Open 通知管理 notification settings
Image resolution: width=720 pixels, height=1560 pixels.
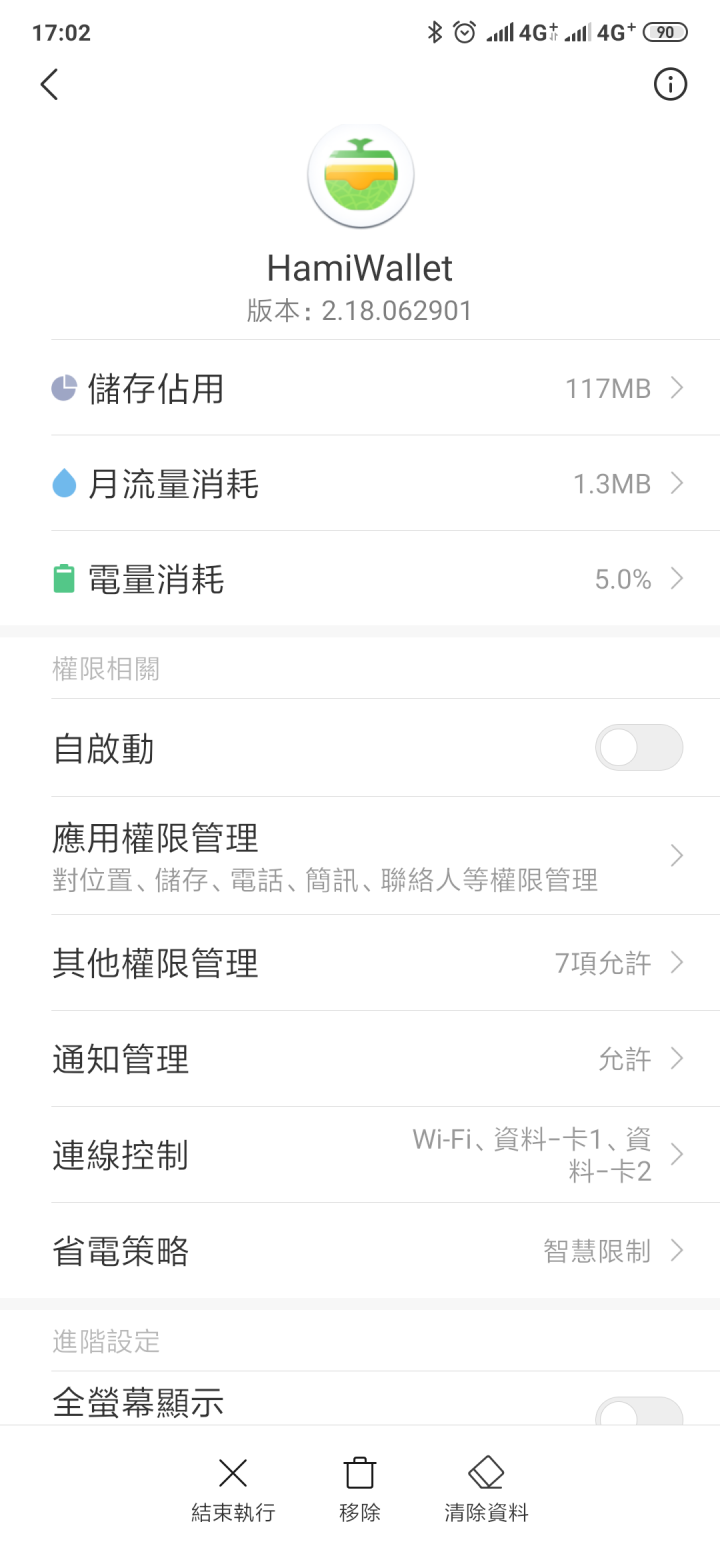pos(360,1058)
